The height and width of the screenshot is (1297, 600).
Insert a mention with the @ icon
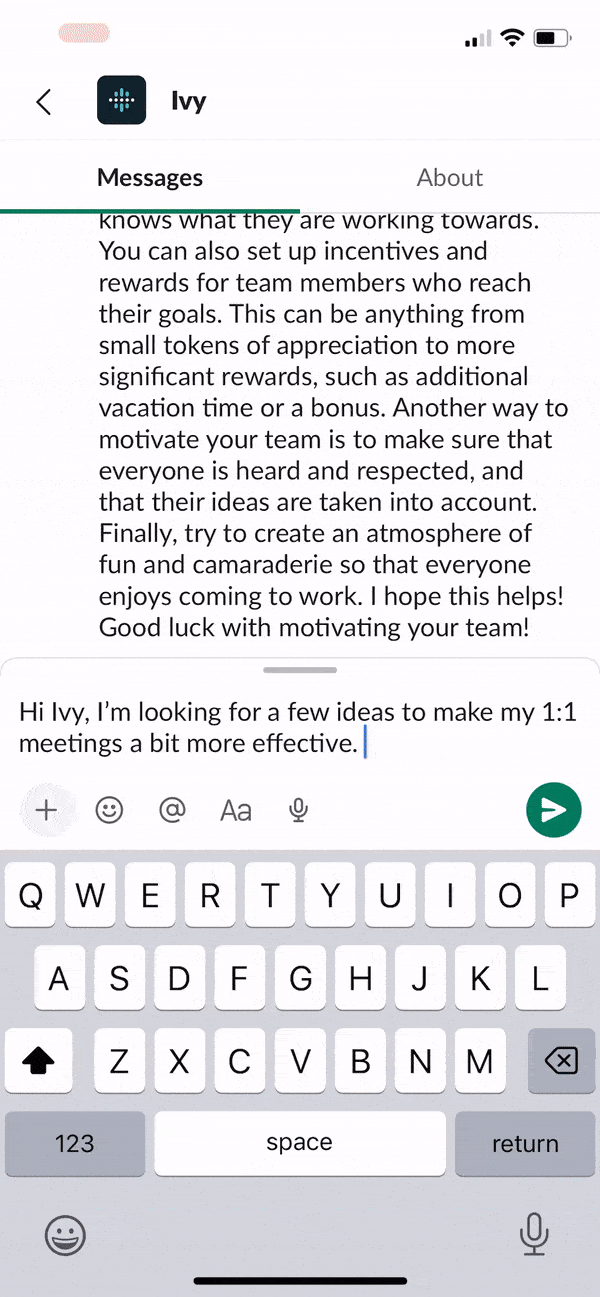(173, 810)
